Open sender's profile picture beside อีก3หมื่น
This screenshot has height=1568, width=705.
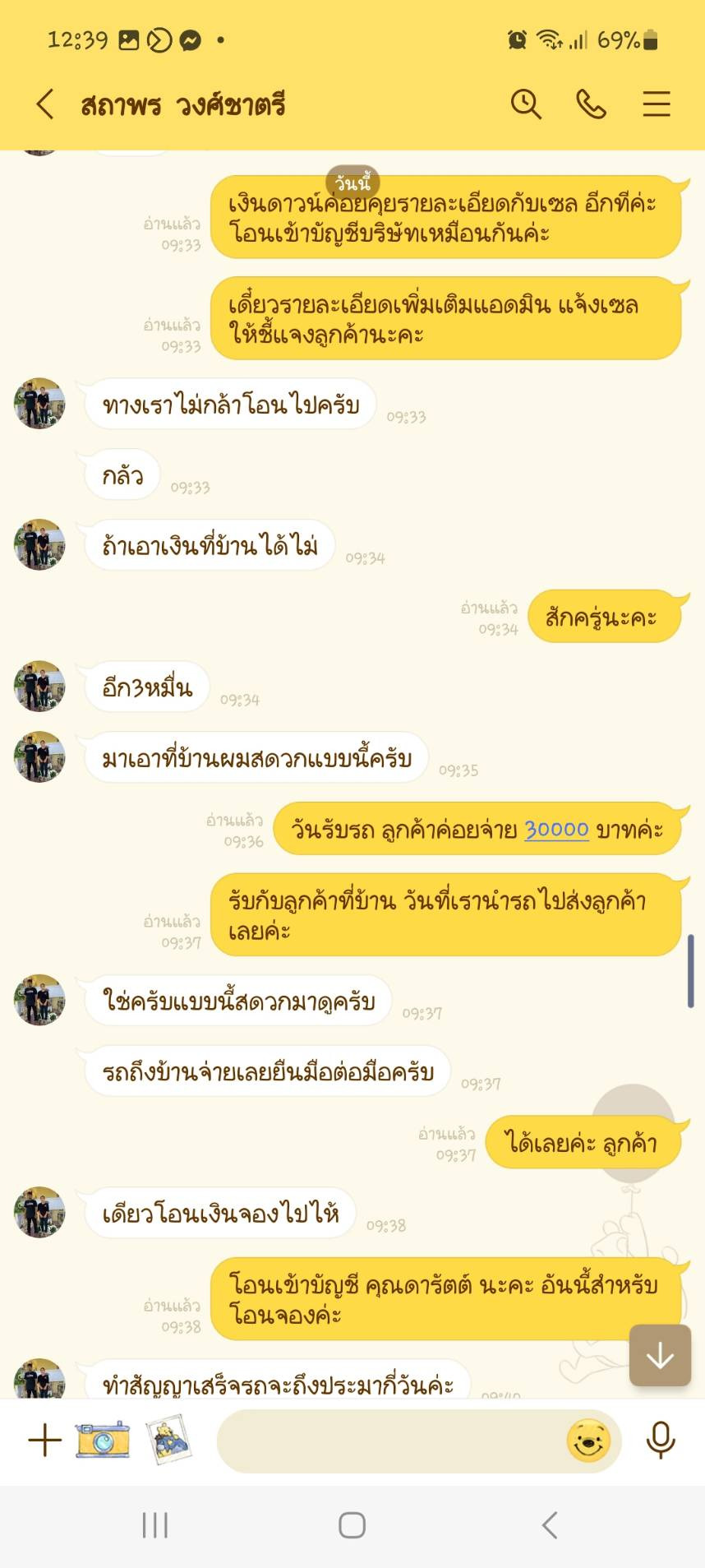coord(39,686)
